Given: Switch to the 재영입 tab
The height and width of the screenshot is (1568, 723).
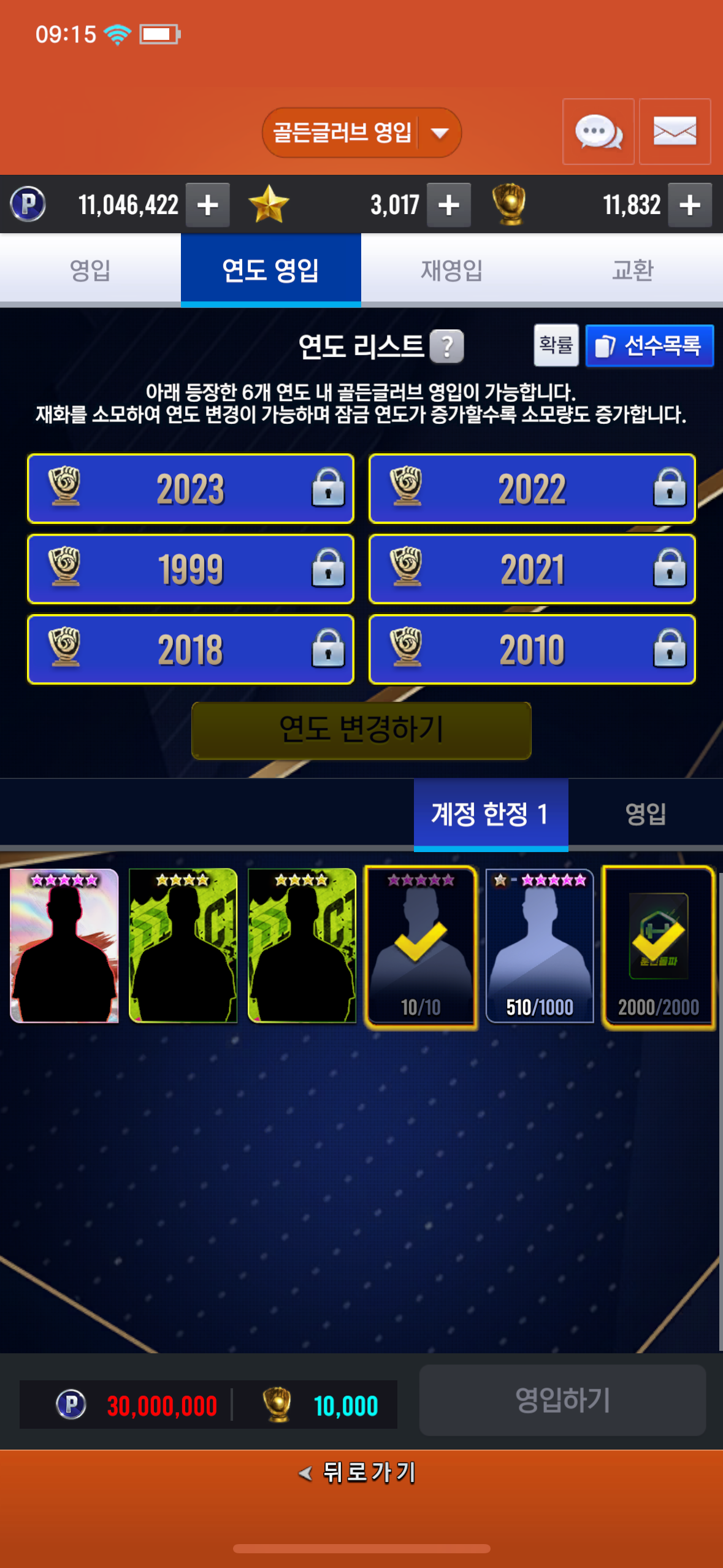Looking at the screenshot, I should [x=451, y=270].
